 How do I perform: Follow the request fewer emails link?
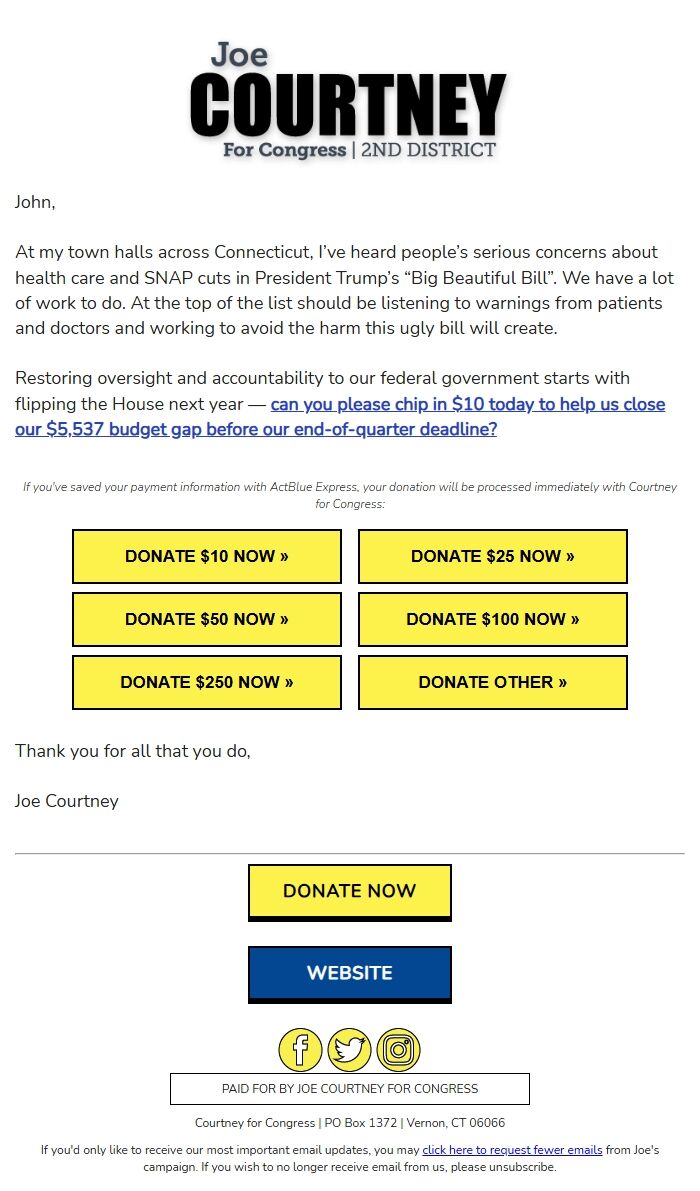[x=512, y=1150]
